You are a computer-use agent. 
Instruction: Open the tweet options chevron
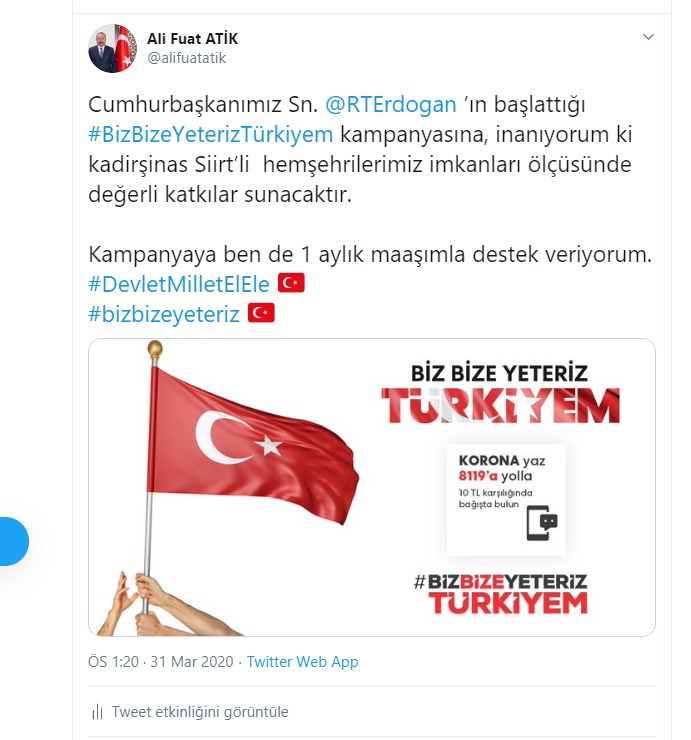tap(648, 37)
